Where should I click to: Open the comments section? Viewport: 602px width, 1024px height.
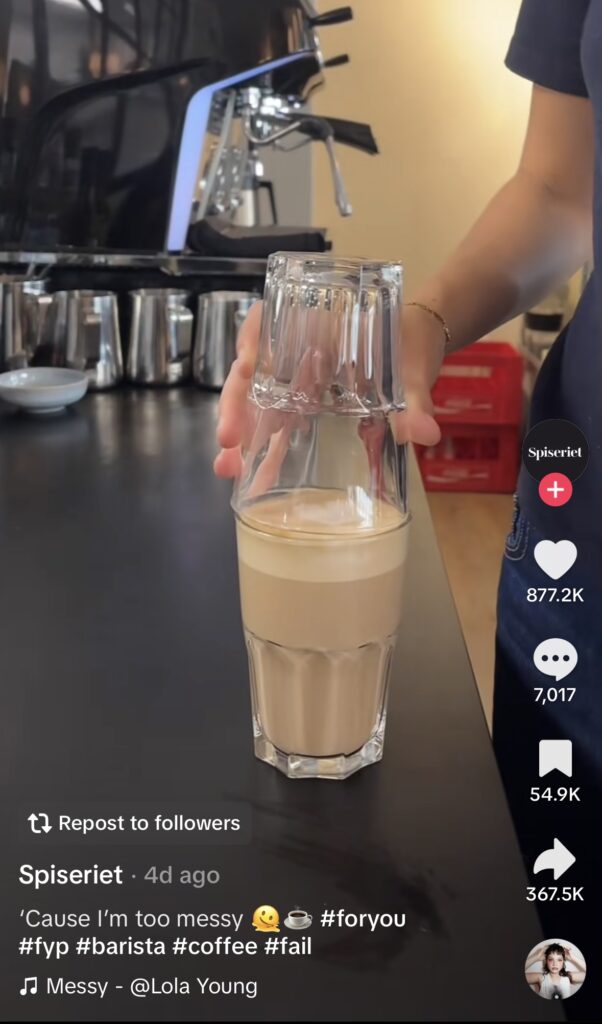pos(555,660)
